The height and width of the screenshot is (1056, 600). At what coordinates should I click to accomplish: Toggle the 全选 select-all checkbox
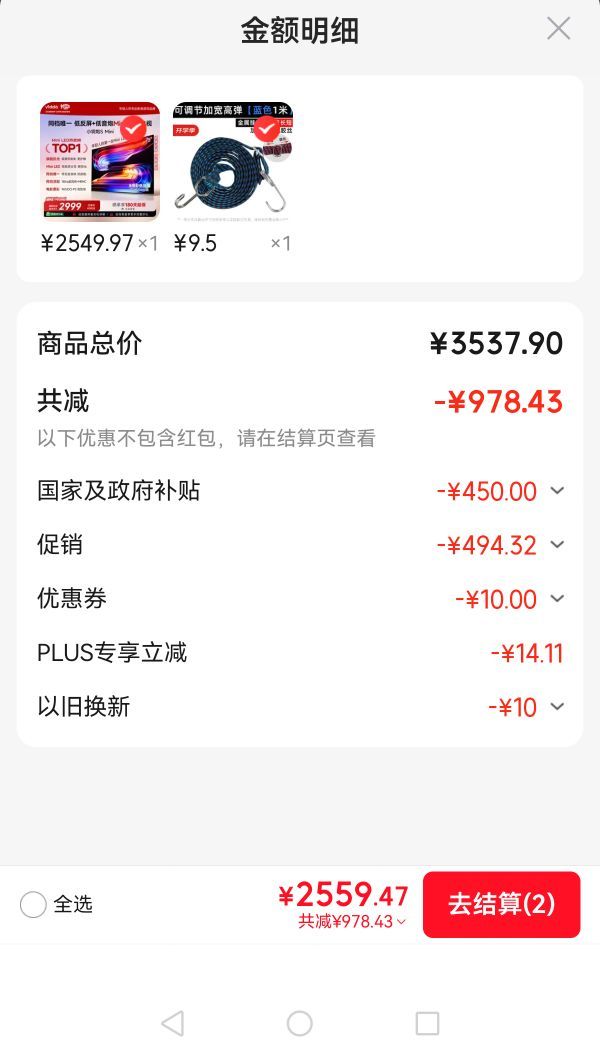(33, 904)
